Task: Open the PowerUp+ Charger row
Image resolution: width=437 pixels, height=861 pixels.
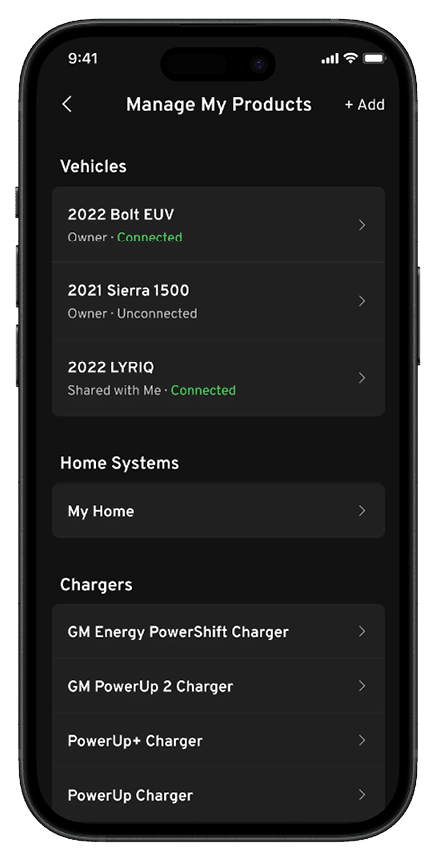Action: pos(218,740)
